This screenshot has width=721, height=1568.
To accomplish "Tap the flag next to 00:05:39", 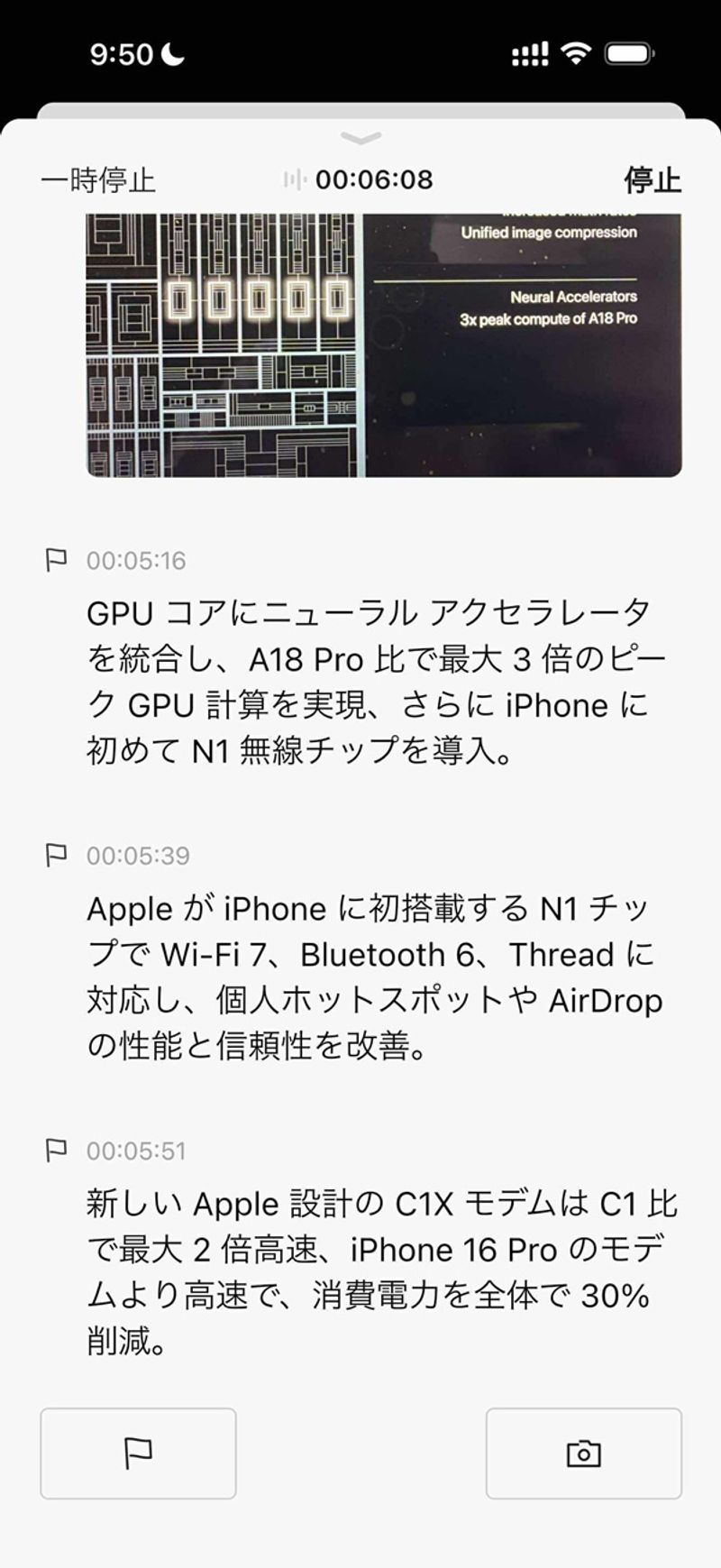I will (56, 855).
